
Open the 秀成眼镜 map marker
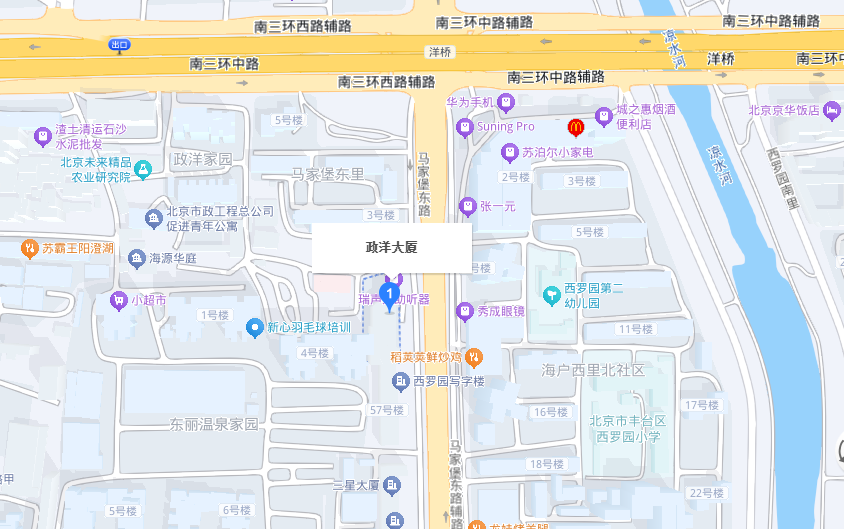[x=465, y=312]
